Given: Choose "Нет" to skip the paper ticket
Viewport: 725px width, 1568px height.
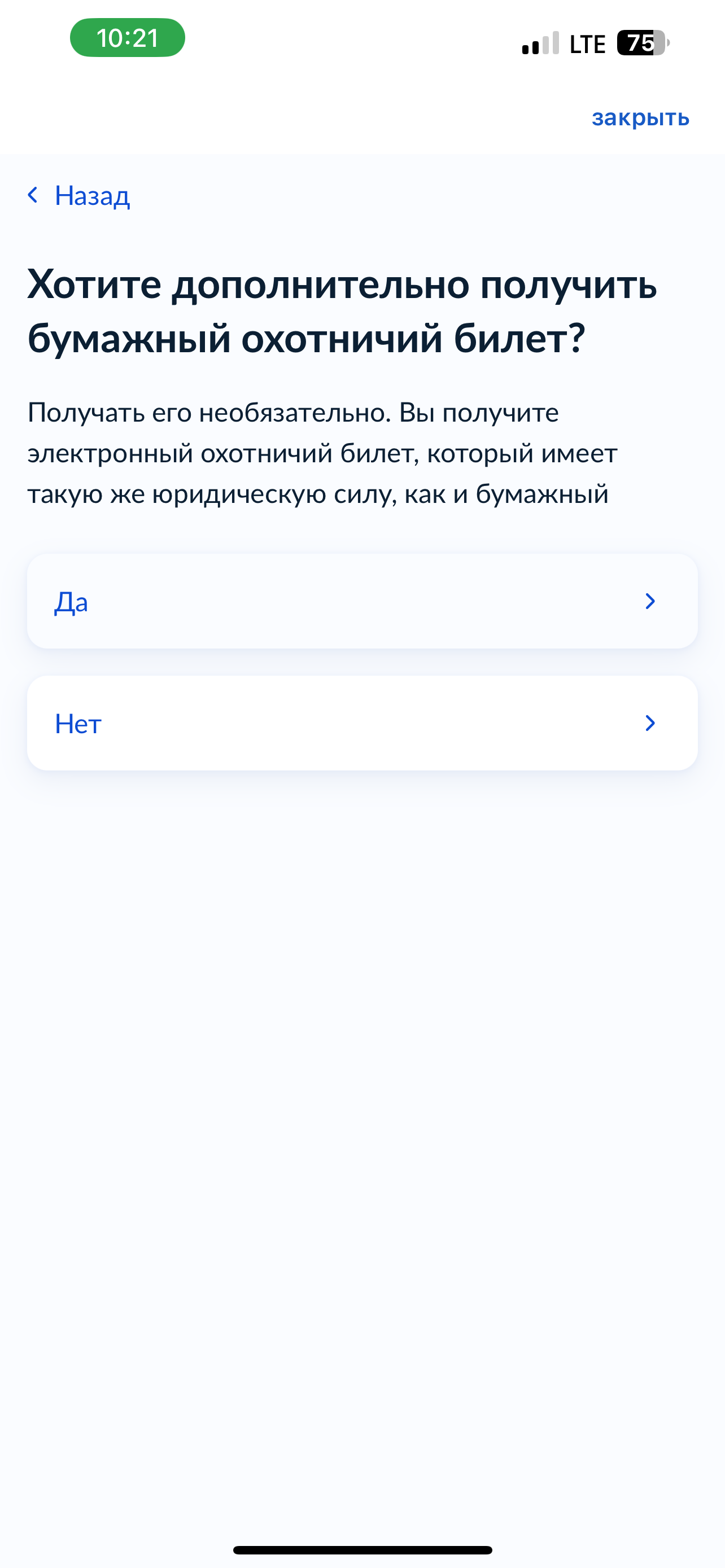Looking at the screenshot, I should pos(362,723).
